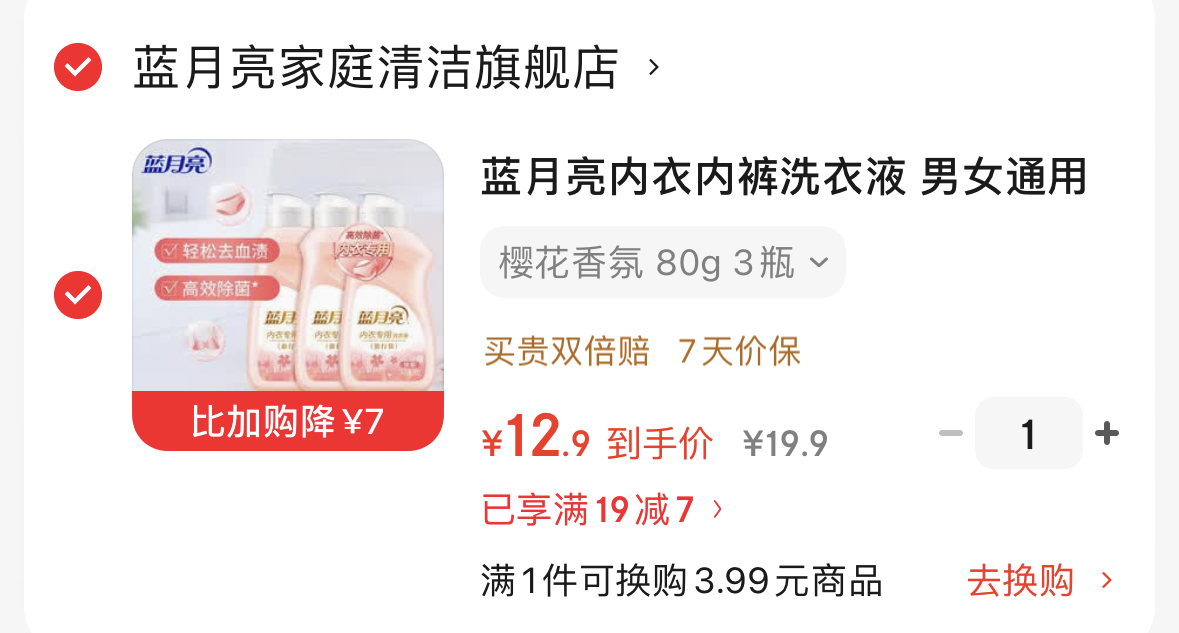Viewport: 1179px width, 633px height.
Task: Expand the 樱花香氛 80g 3瓶 variant dropdown
Action: pyautogui.click(x=662, y=263)
